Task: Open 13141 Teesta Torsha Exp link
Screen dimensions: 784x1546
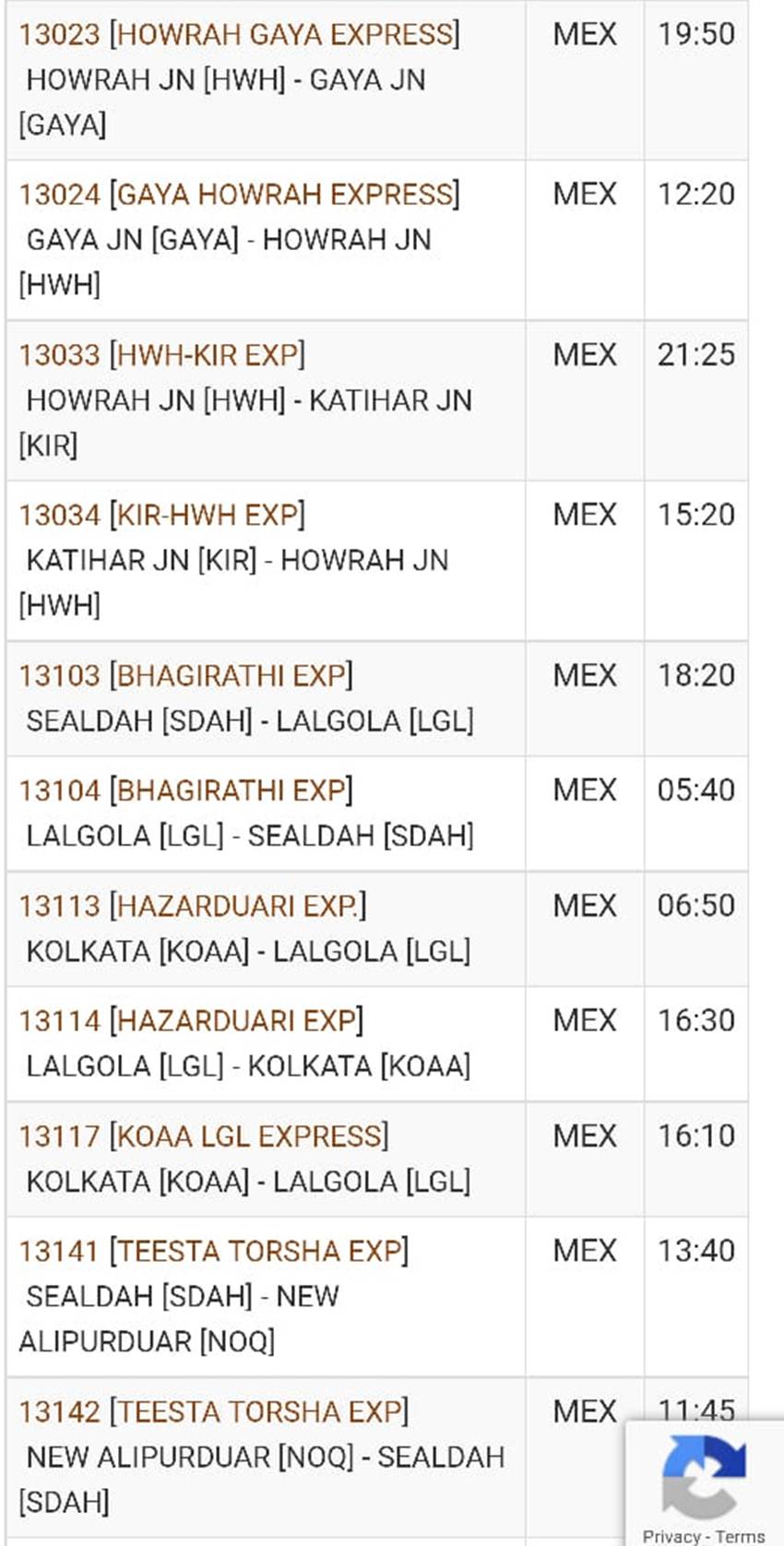Action: (213, 1252)
